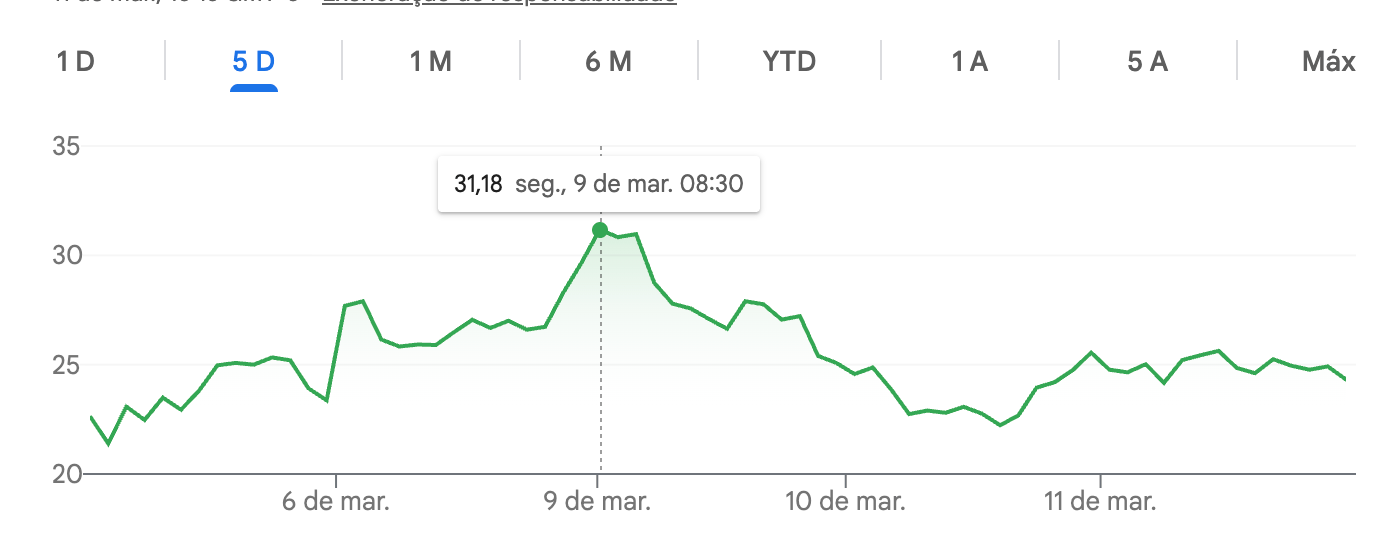Open the underlined disclaimer link above the tabs
The height and width of the screenshot is (546, 1390).
click(x=499, y=3)
